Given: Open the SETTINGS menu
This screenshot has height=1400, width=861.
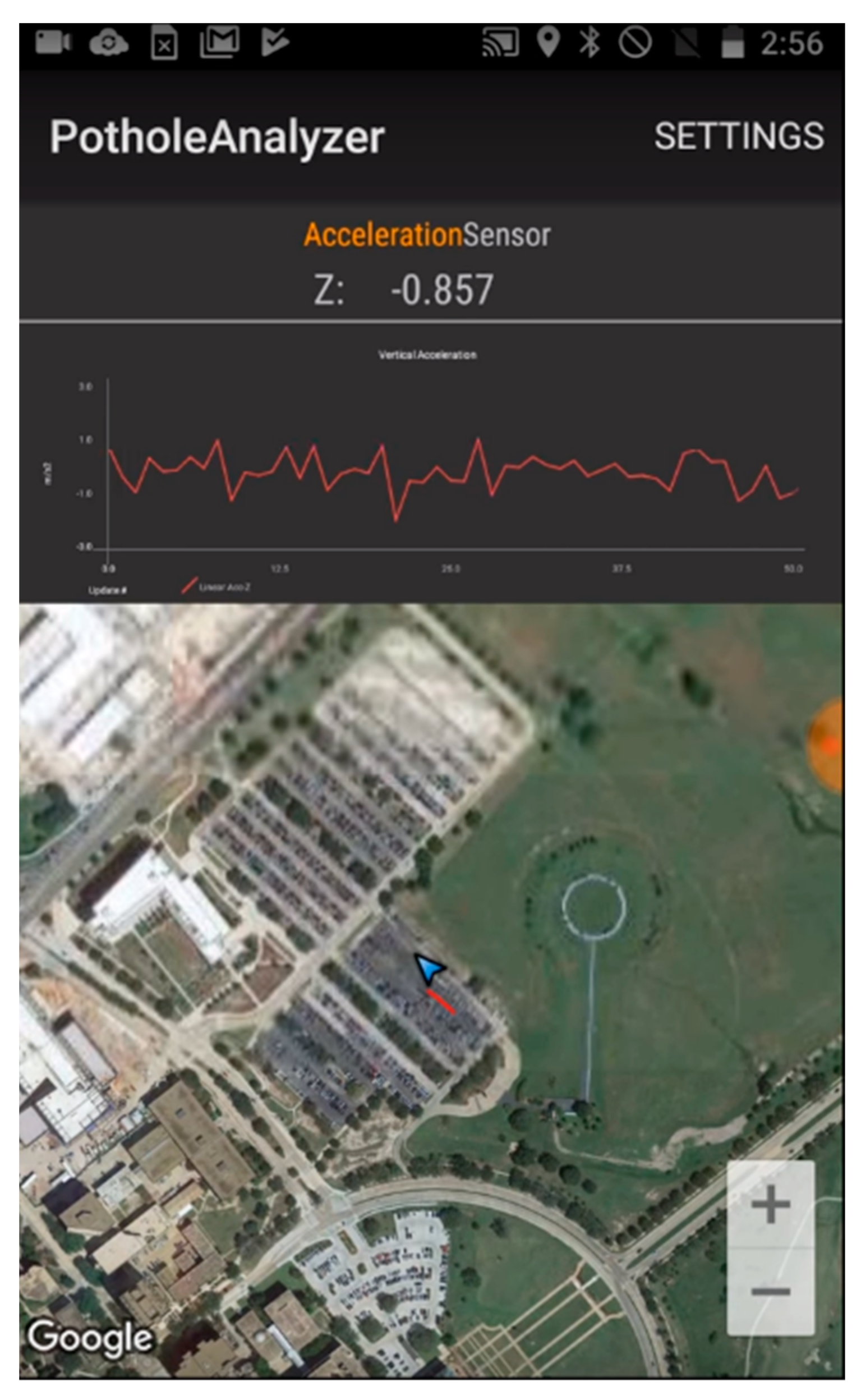Looking at the screenshot, I should tap(739, 136).
